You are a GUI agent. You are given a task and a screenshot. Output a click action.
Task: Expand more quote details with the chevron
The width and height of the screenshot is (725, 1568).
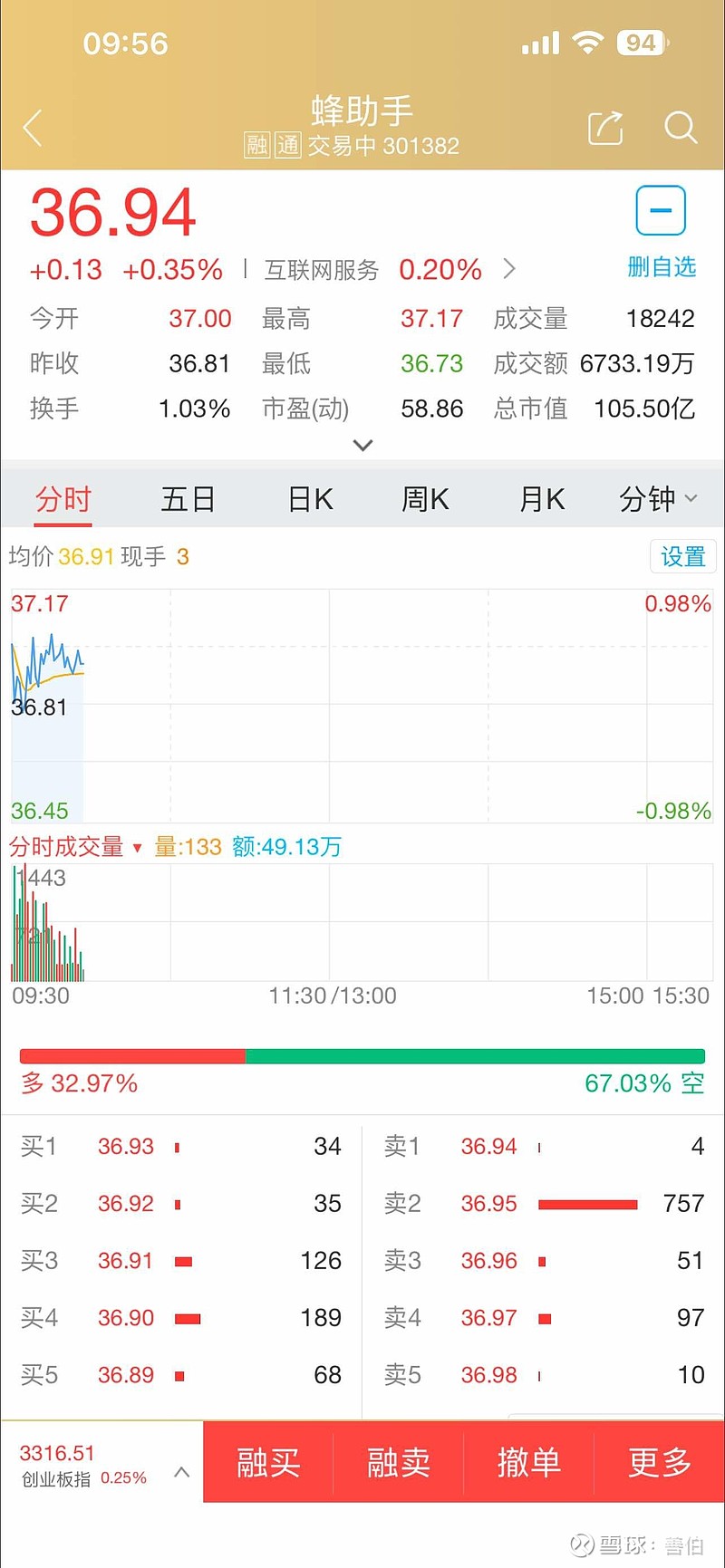coord(362,445)
